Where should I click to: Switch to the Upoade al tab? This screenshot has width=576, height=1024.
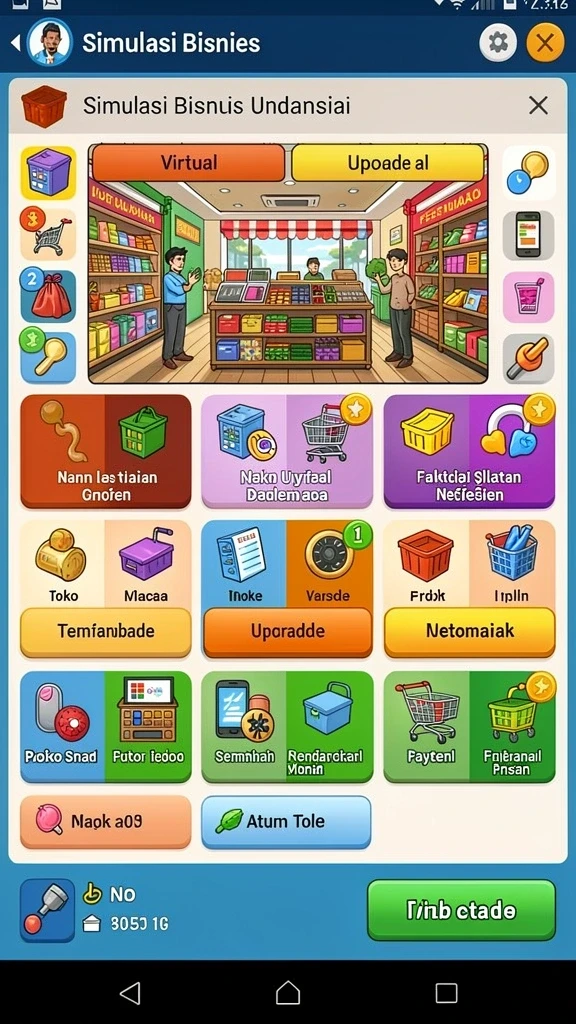[x=388, y=163]
